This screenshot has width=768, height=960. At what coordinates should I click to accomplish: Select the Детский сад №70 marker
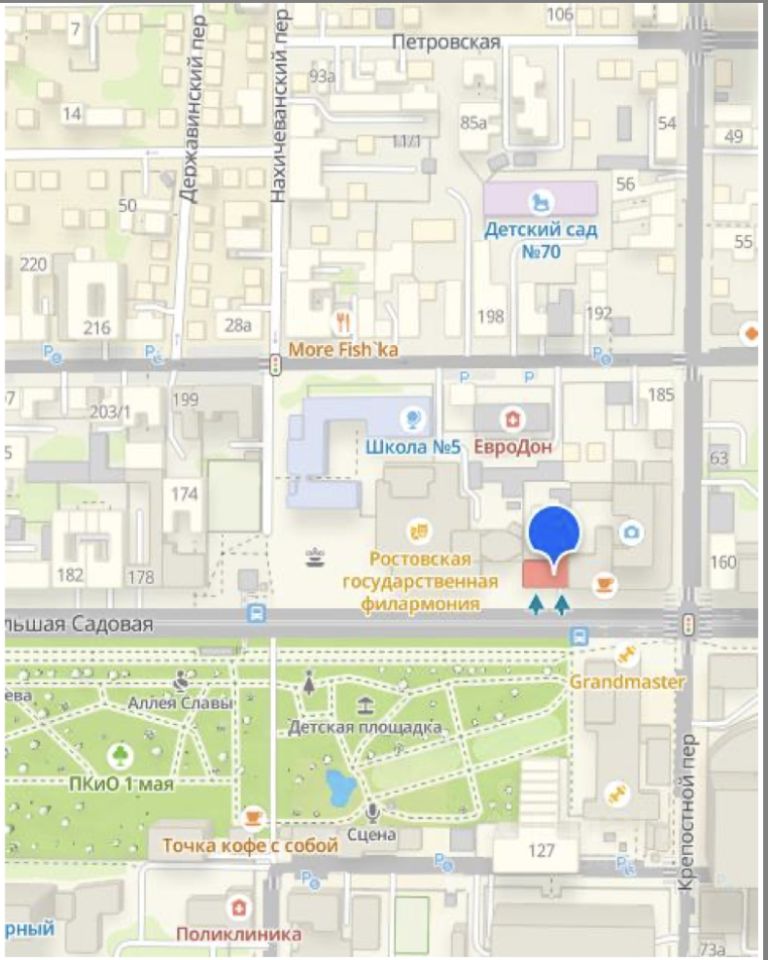pos(543,201)
